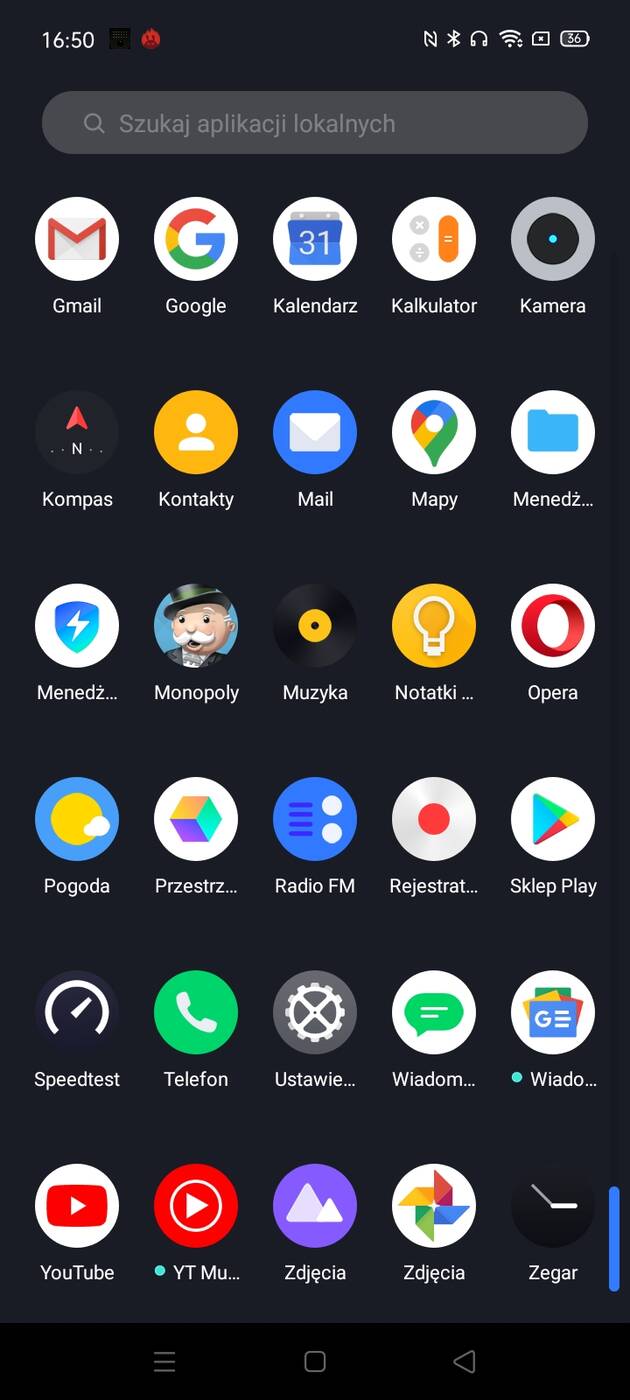Screen dimensions: 630x1400
Task: Open Sklep Play store
Action: tap(553, 818)
